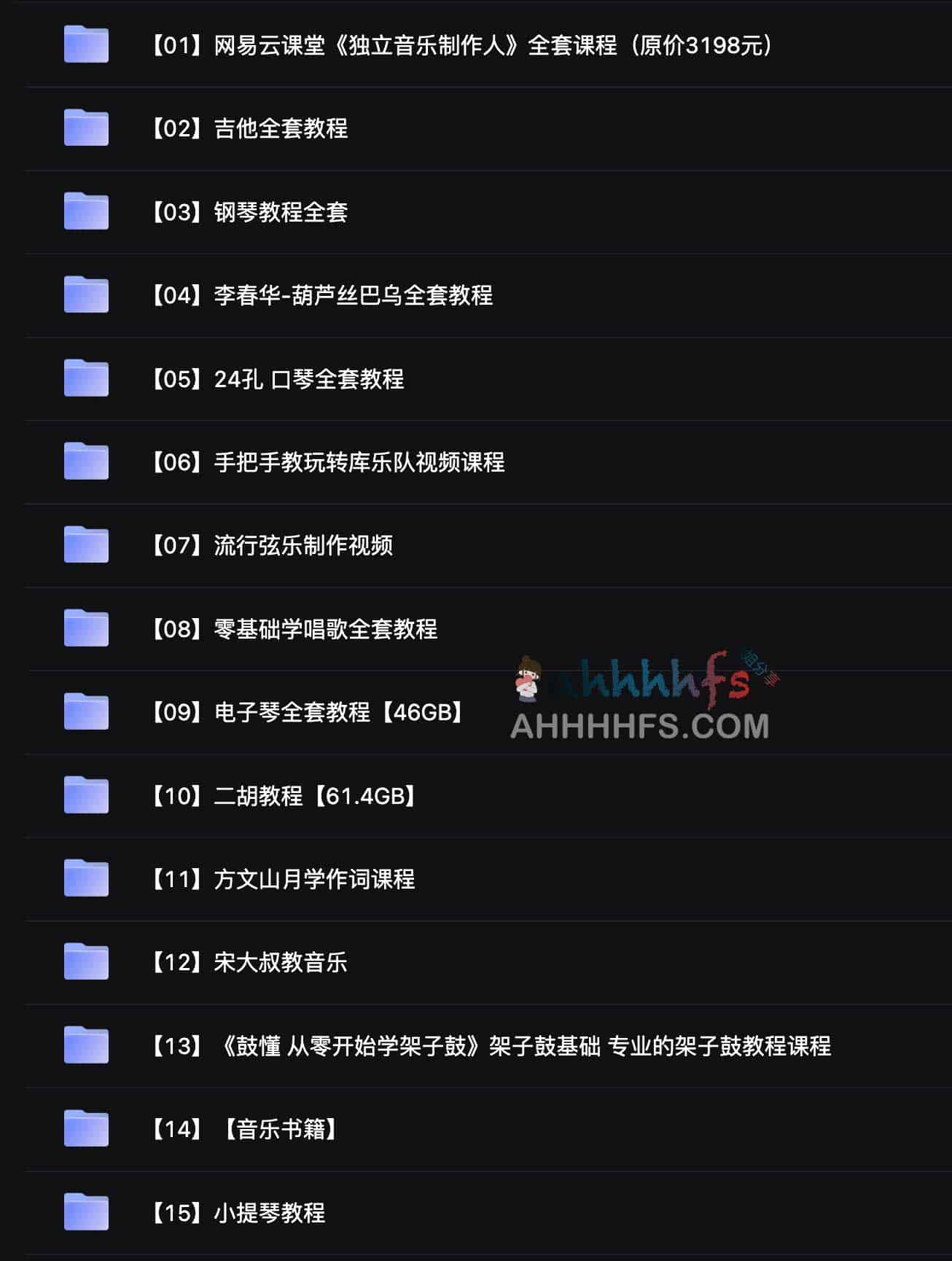Open the 方文山月学作词课程 folder
Screen dimensions: 952x1261
click(x=283, y=878)
